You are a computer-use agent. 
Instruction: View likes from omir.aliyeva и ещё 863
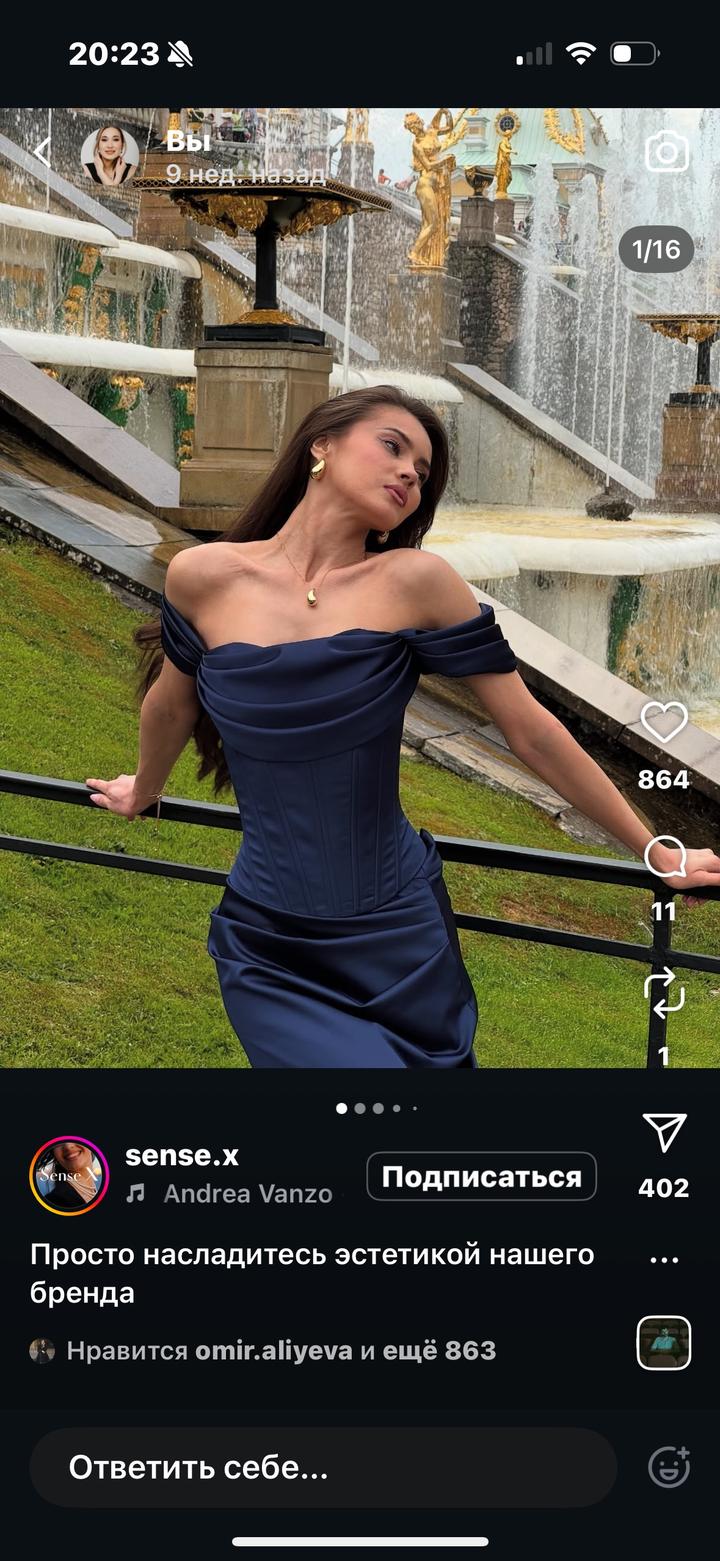(280, 1351)
